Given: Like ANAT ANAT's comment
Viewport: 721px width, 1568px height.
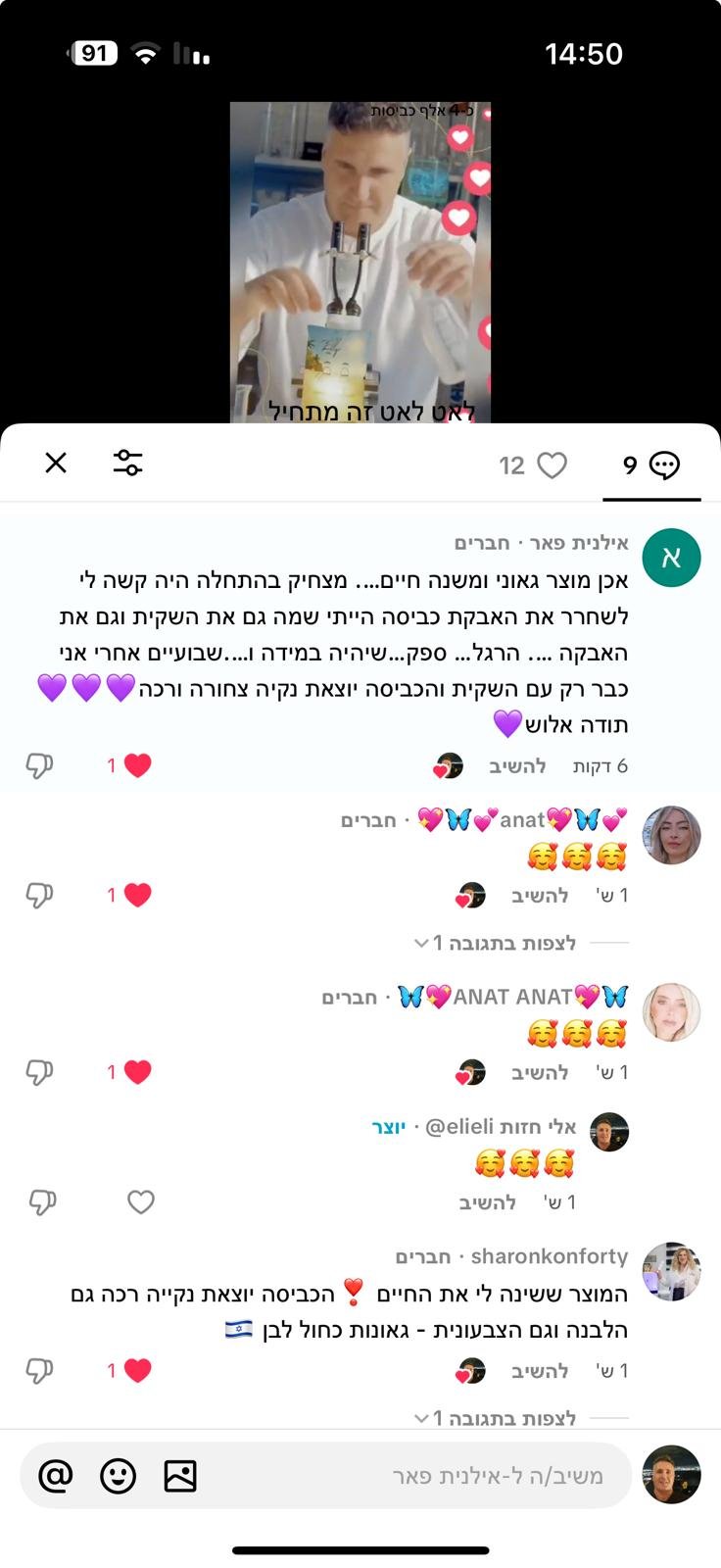Looking at the screenshot, I should pyautogui.click(x=137, y=1072).
